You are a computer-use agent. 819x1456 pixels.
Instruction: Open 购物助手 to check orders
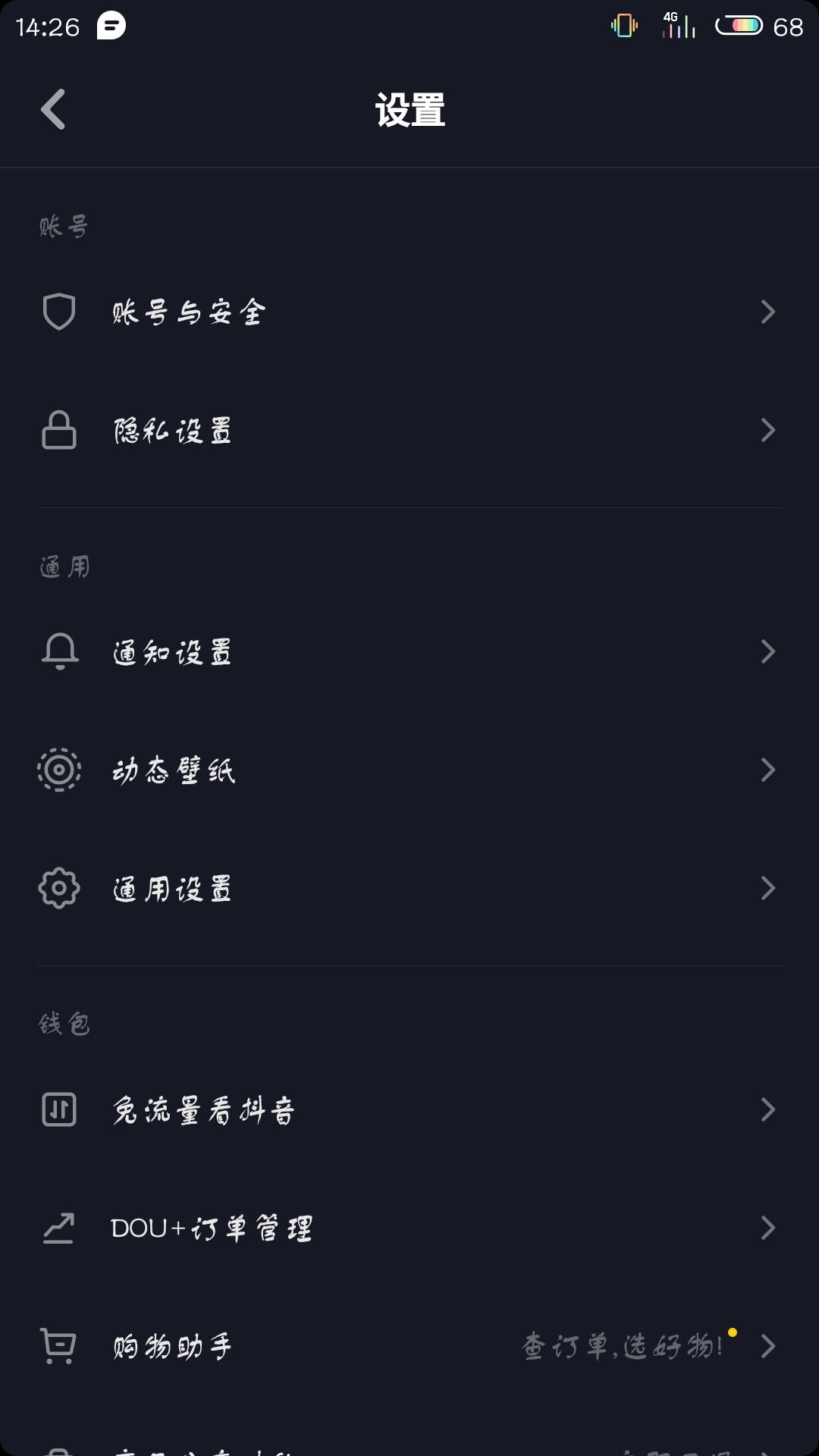click(x=409, y=1346)
